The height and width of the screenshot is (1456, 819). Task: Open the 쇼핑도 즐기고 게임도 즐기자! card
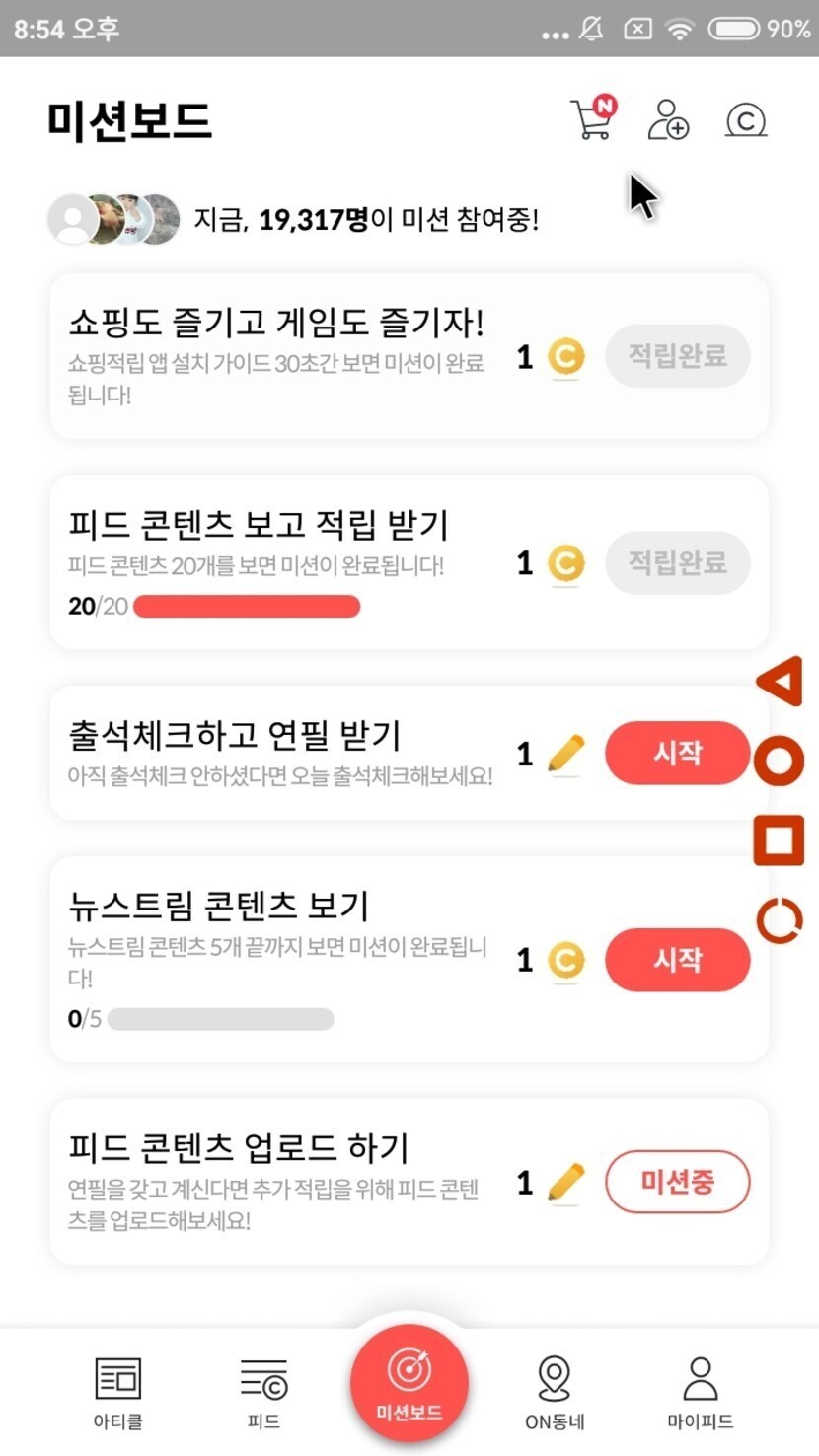tap(276, 355)
